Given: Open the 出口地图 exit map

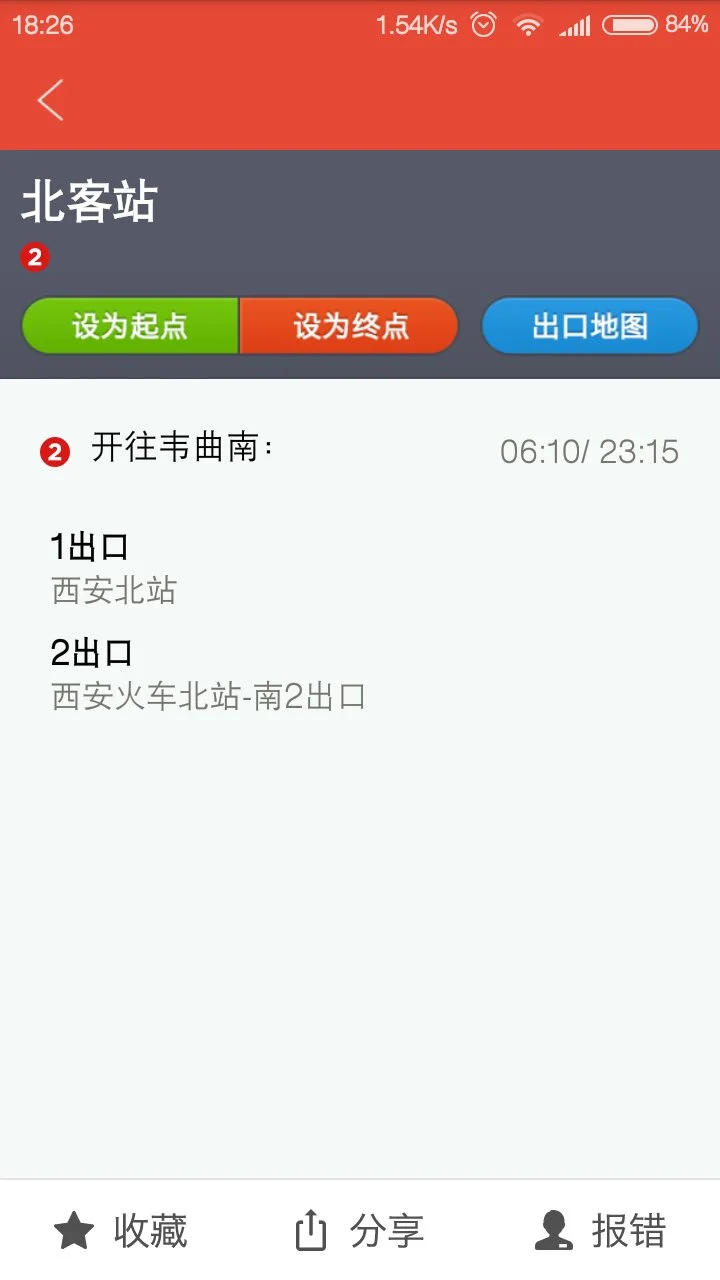Looking at the screenshot, I should click(589, 325).
